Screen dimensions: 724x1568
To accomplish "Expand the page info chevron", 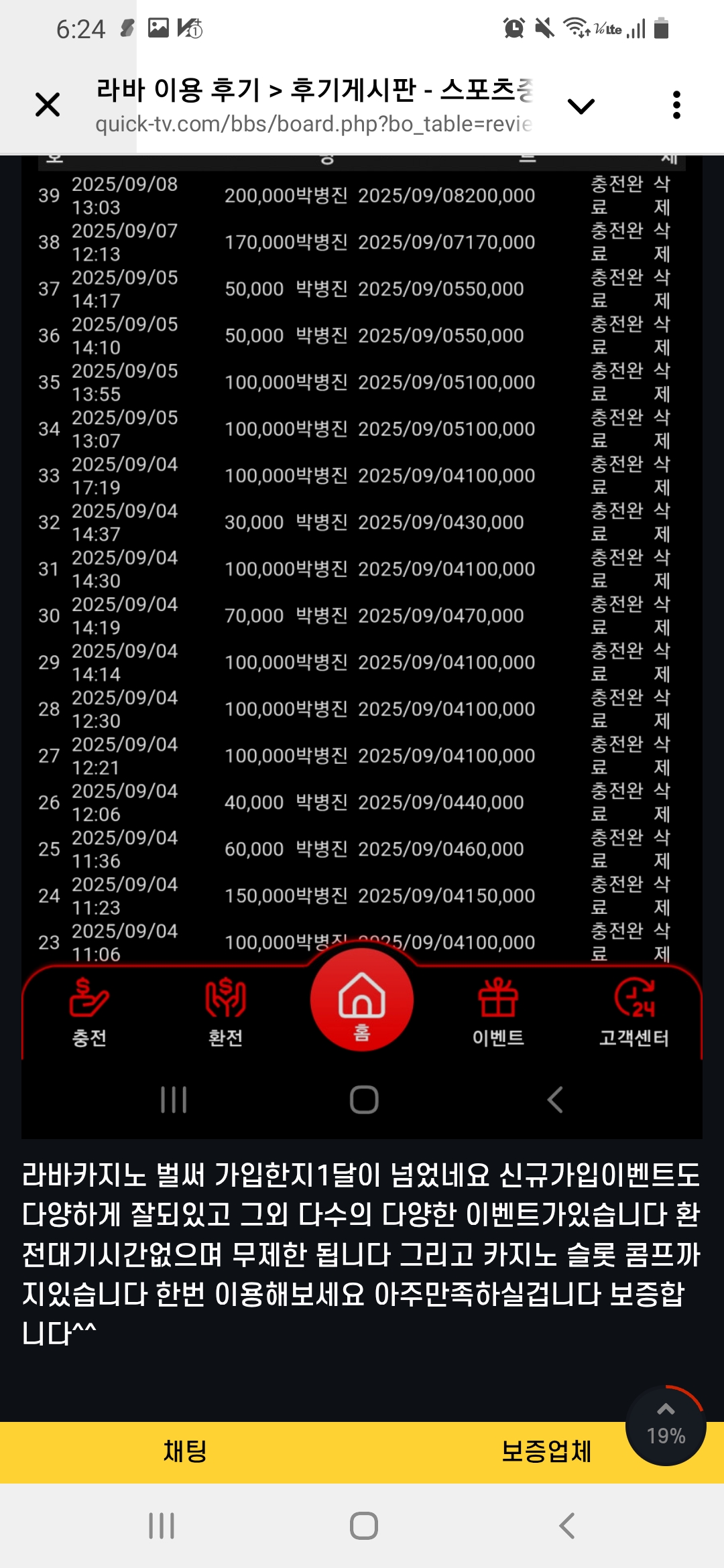I will pos(581,105).
